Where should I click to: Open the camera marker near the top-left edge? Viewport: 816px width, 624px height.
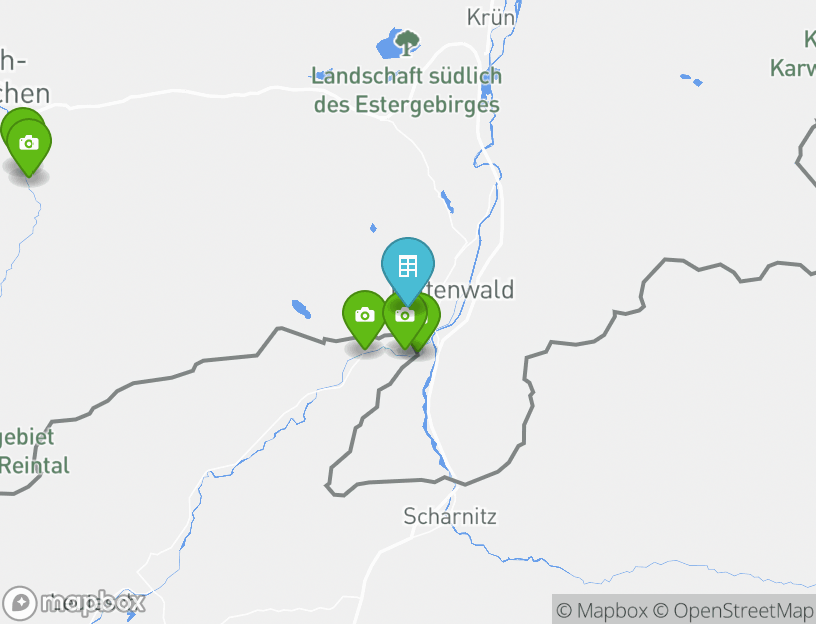pos(29,144)
